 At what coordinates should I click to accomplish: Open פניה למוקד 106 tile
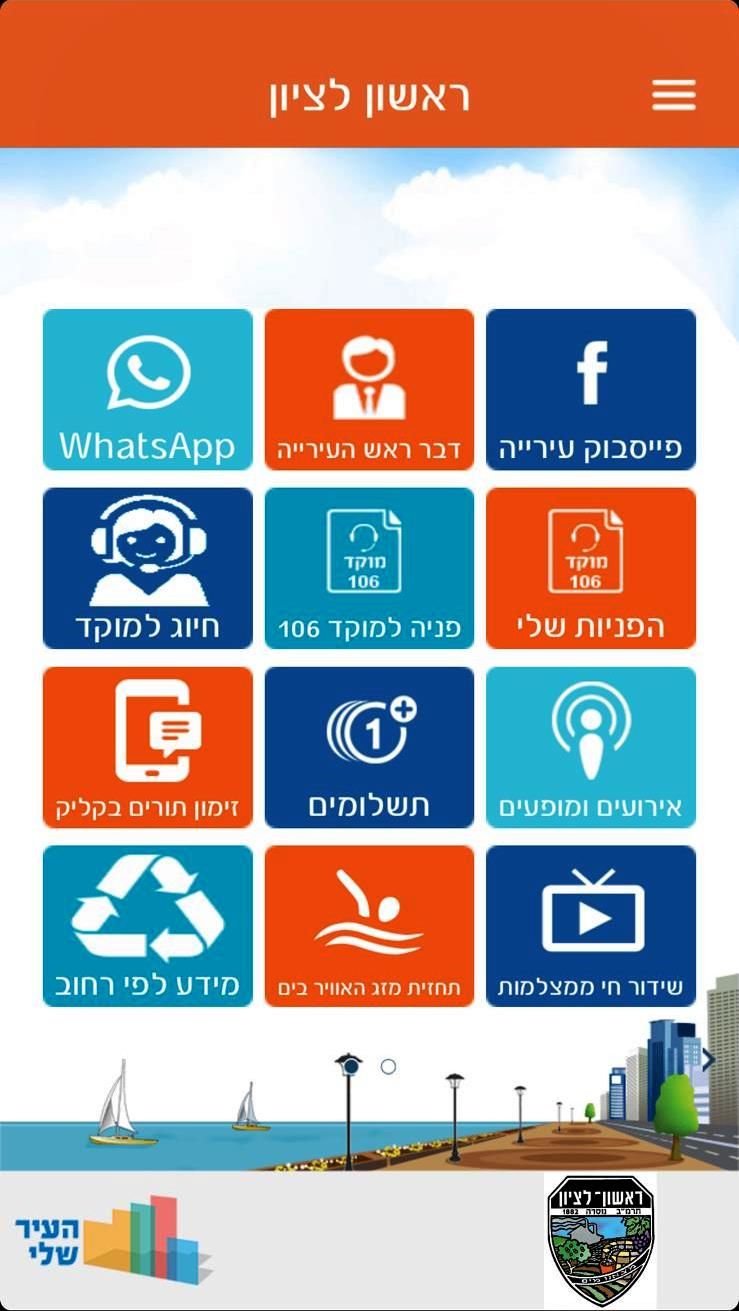[x=369, y=568]
